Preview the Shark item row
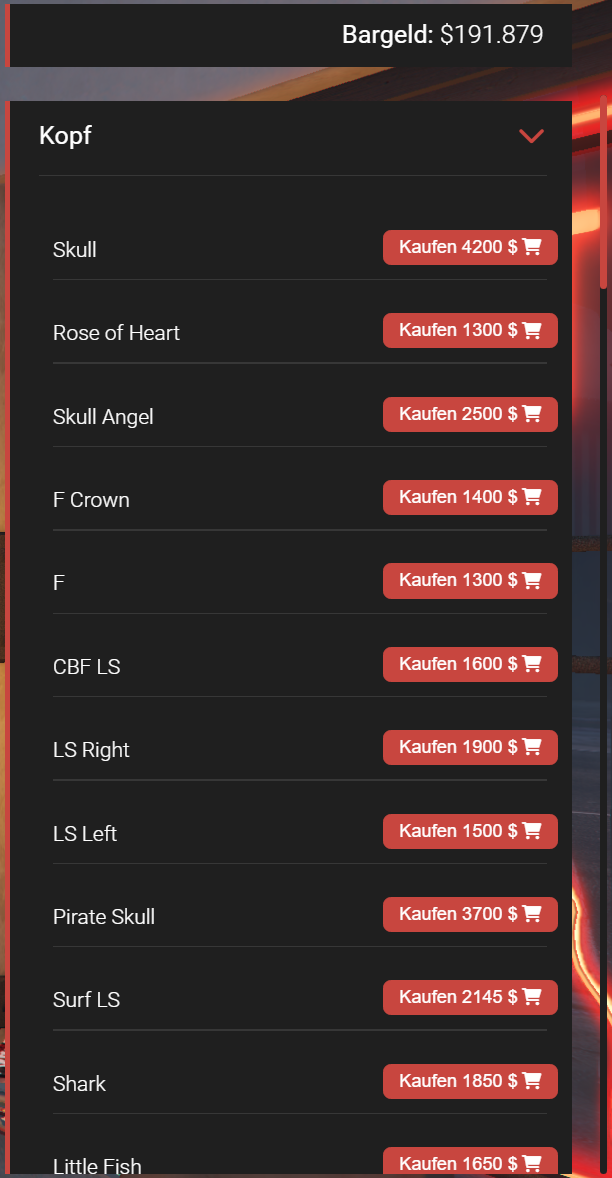Image resolution: width=612 pixels, height=1178 pixels. coord(80,1084)
